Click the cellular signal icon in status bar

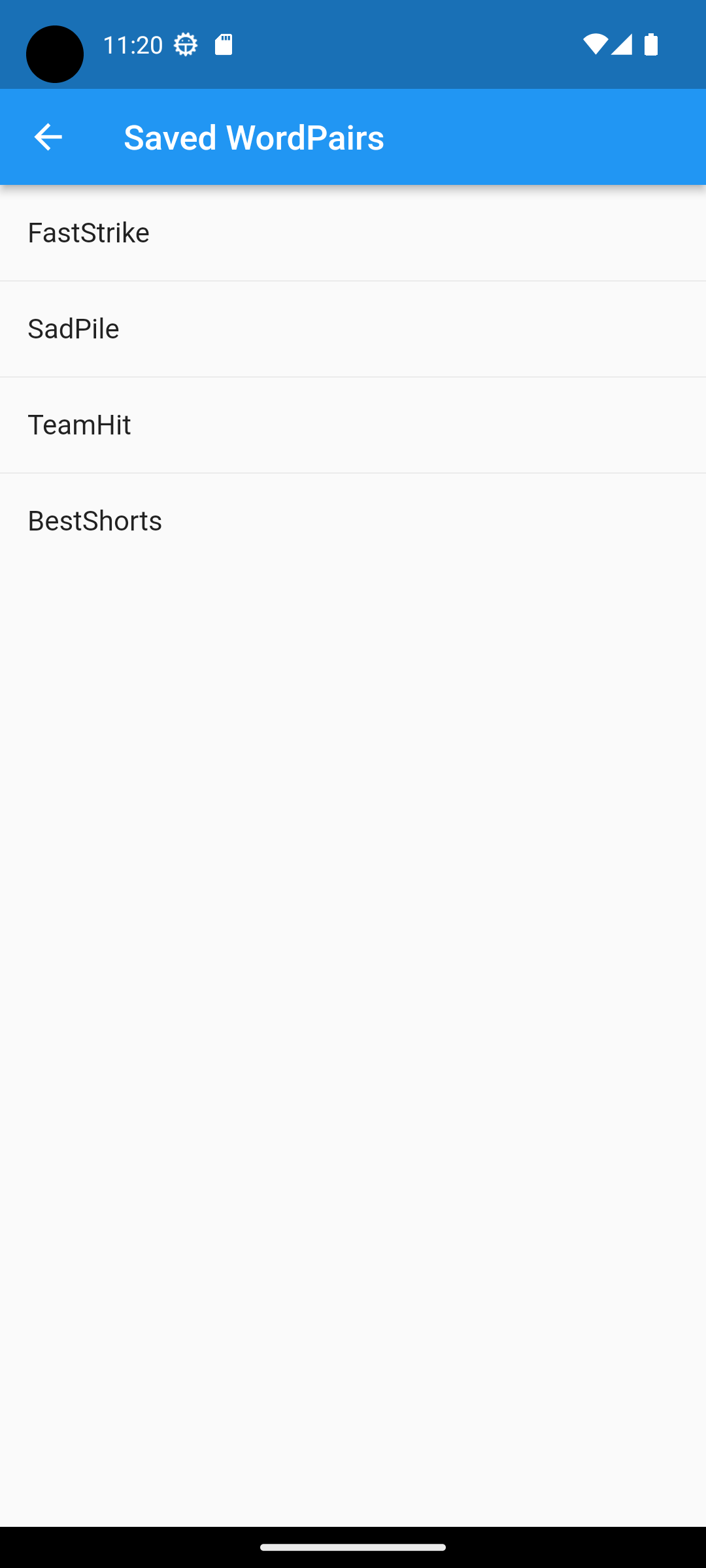click(x=623, y=44)
